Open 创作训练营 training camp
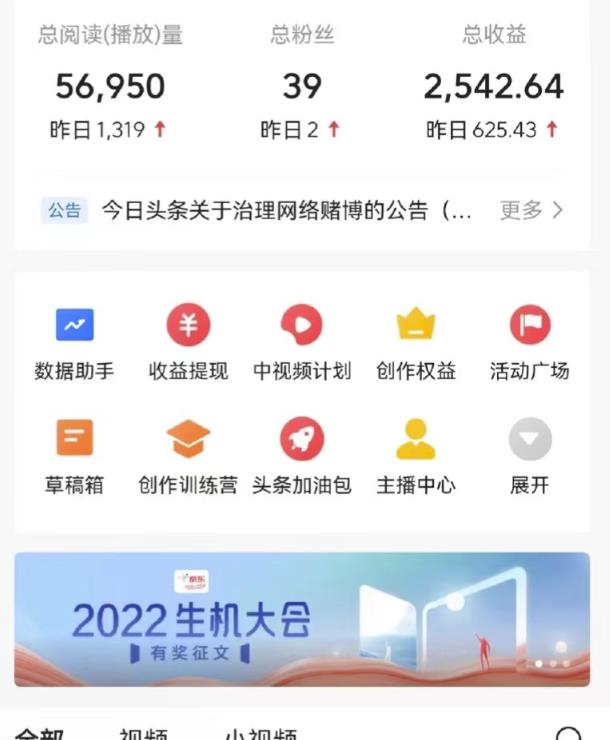 pyautogui.click(x=188, y=457)
